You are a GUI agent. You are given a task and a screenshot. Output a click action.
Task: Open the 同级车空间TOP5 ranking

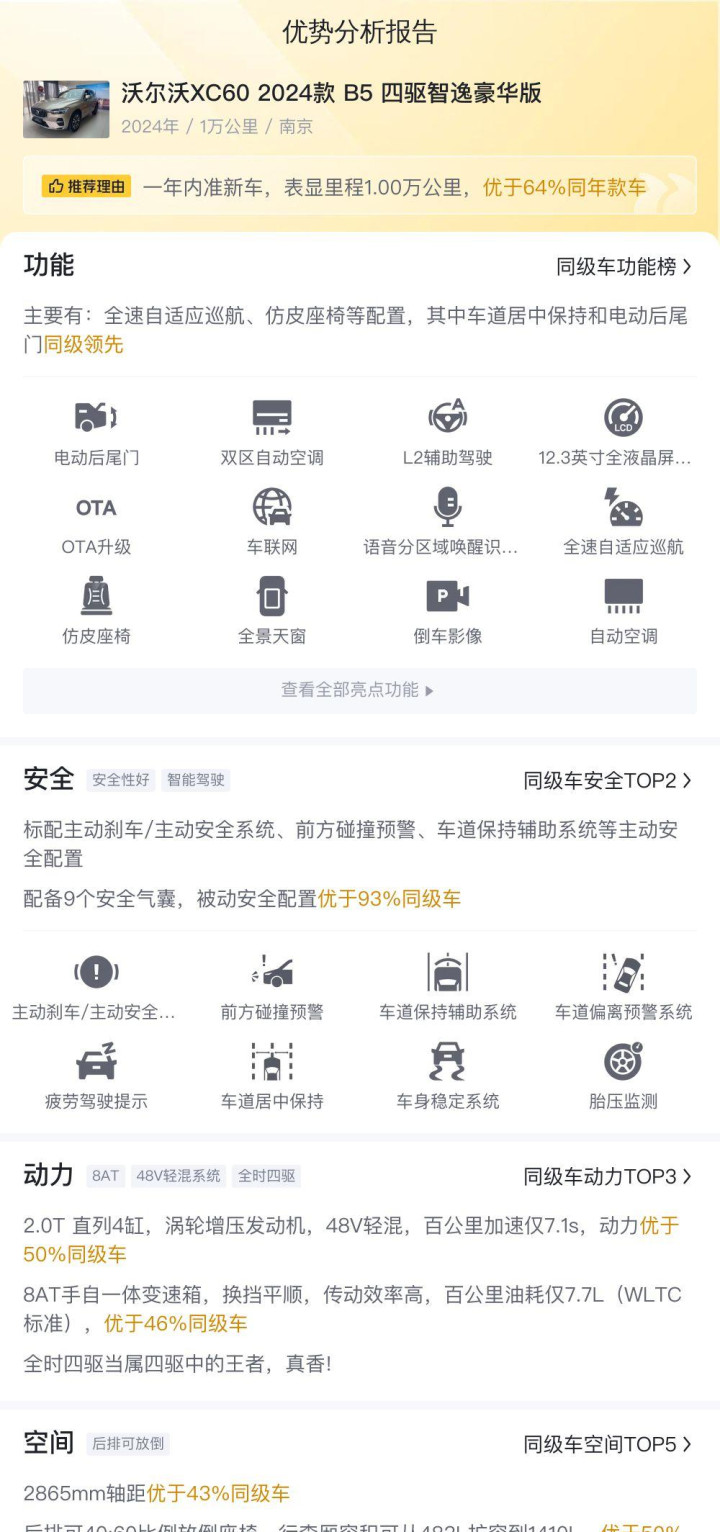pos(607,1445)
